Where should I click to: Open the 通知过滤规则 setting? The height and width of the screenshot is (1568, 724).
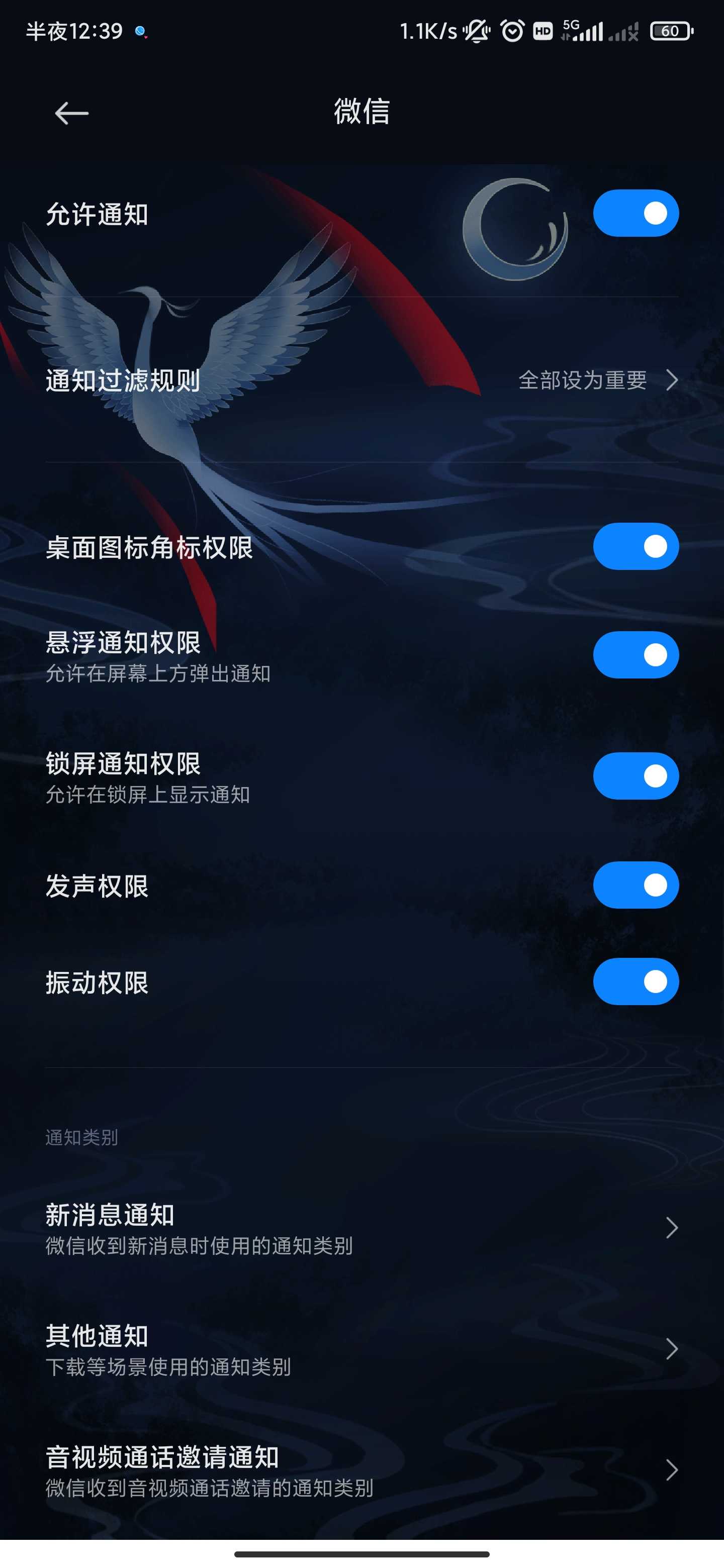(x=361, y=380)
